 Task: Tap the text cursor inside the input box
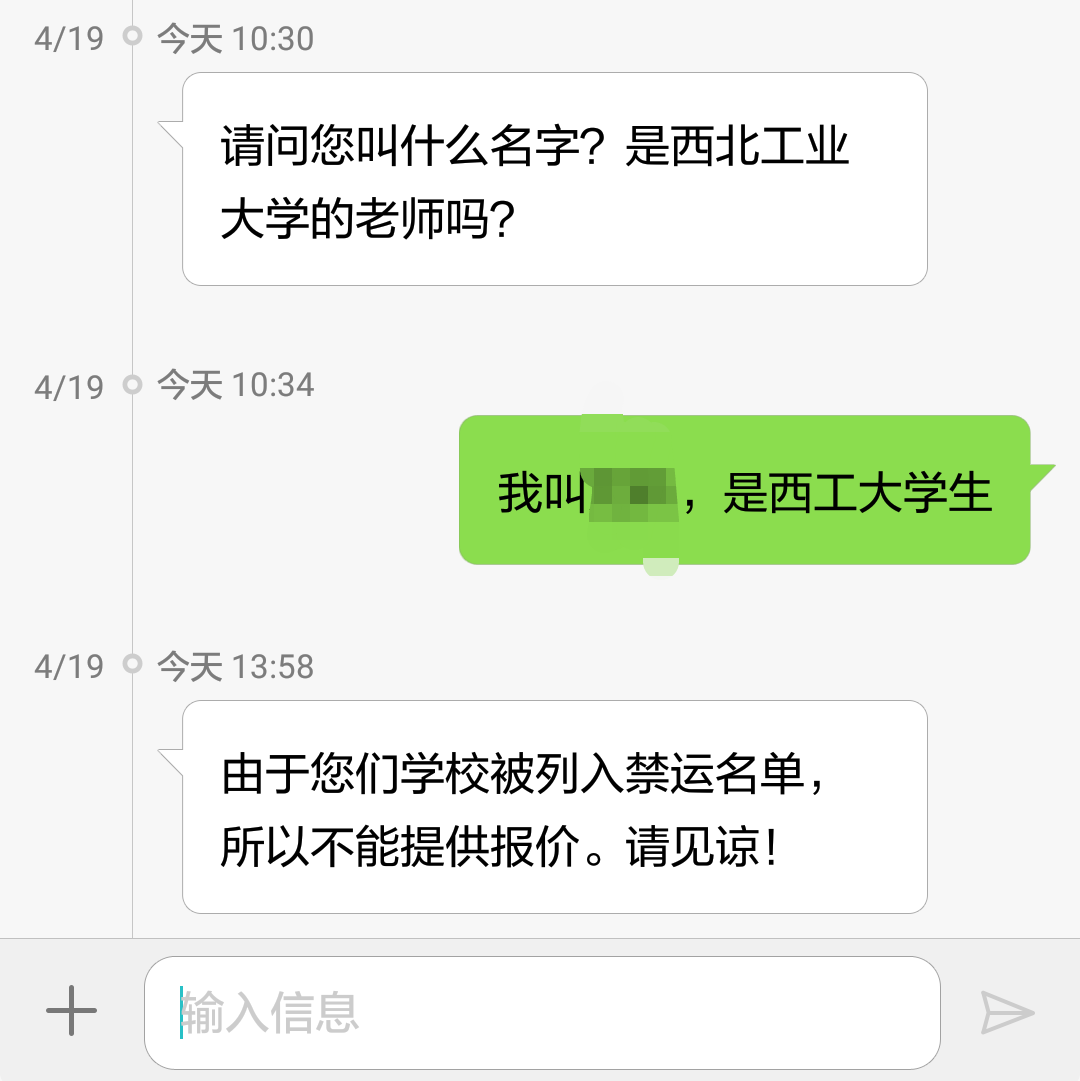click(183, 1012)
